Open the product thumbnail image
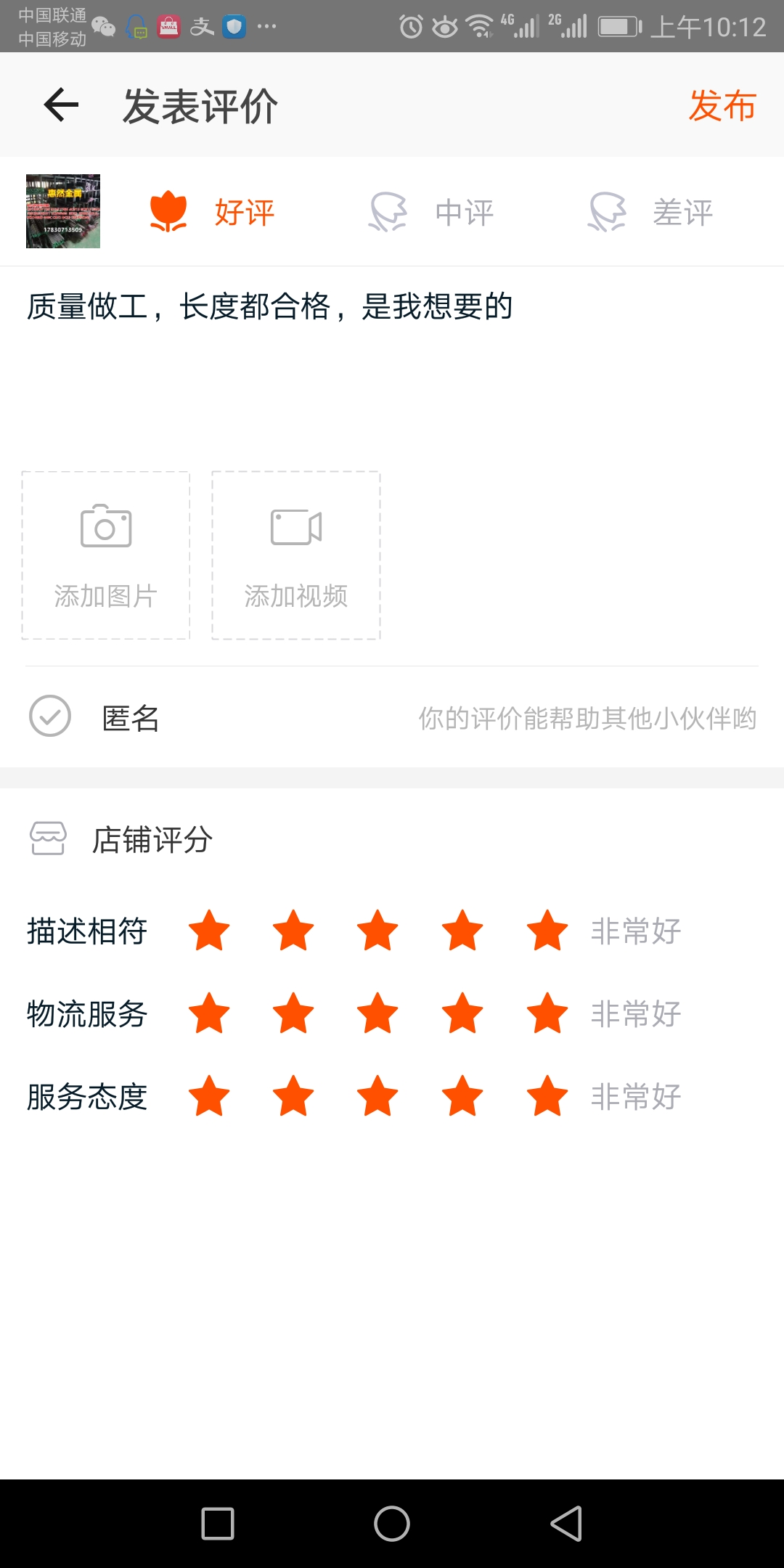784x1568 pixels. coord(63,211)
